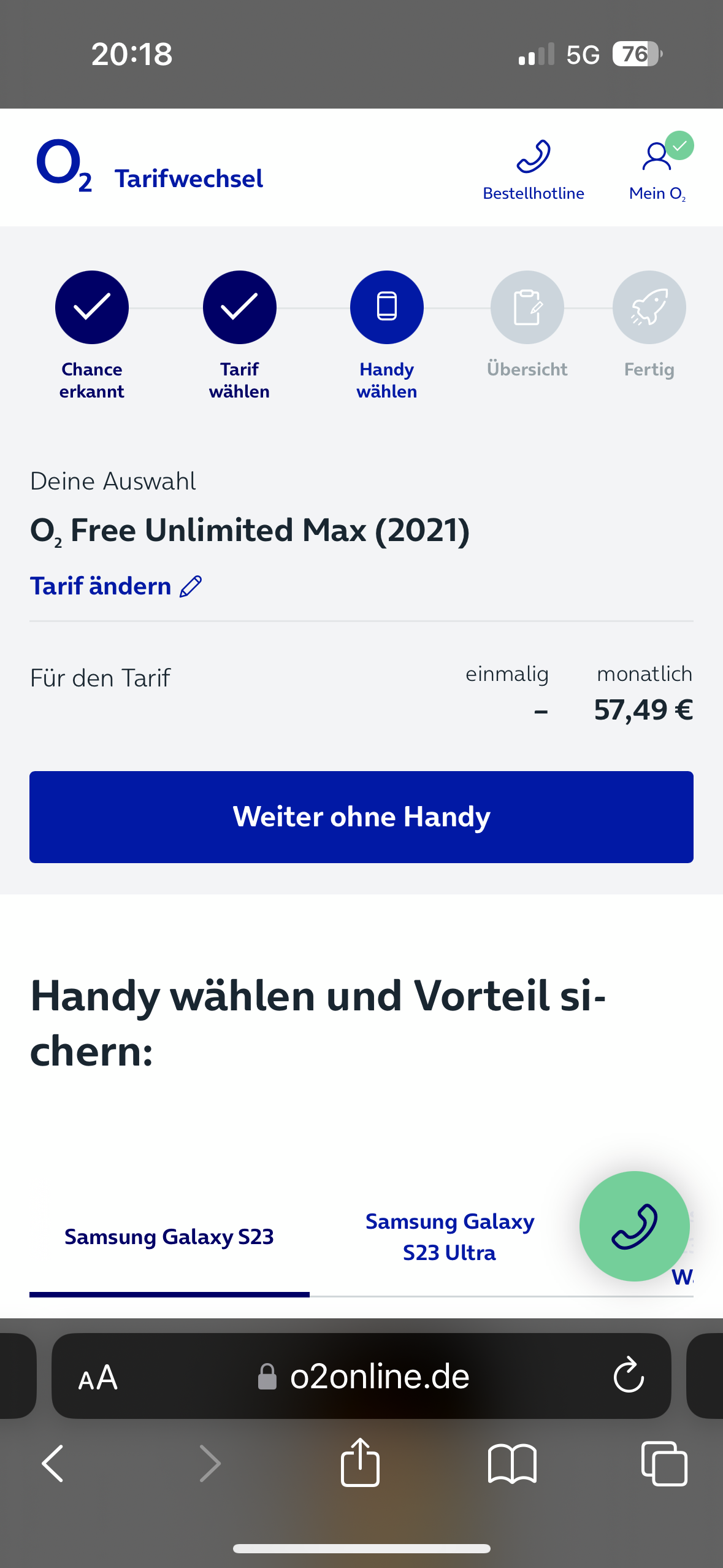Viewport: 723px width, 1568px height.
Task: Select the Samsung Galaxy S23 tab
Action: pyautogui.click(x=169, y=1237)
